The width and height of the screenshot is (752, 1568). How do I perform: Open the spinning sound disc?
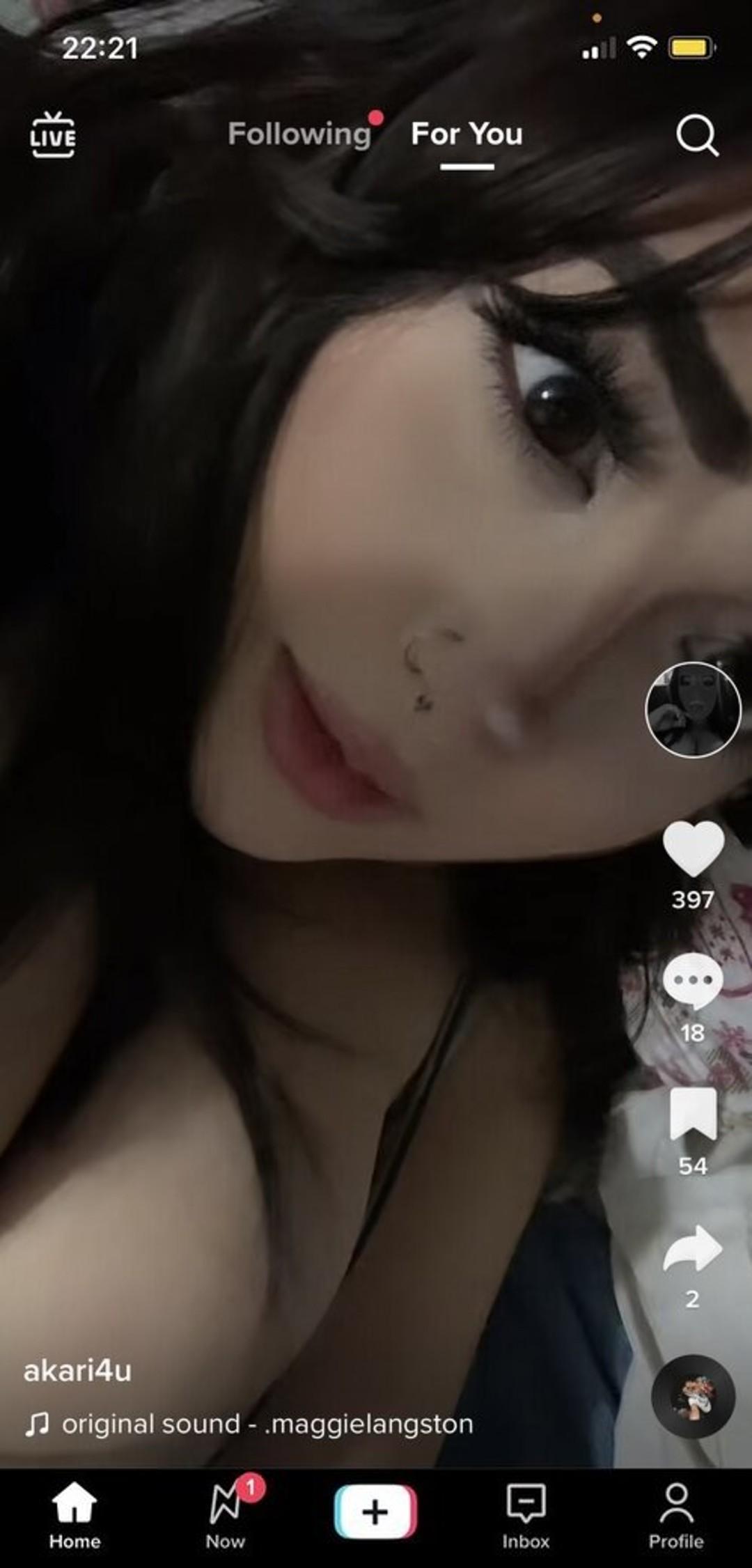(x=693, y=1396)
